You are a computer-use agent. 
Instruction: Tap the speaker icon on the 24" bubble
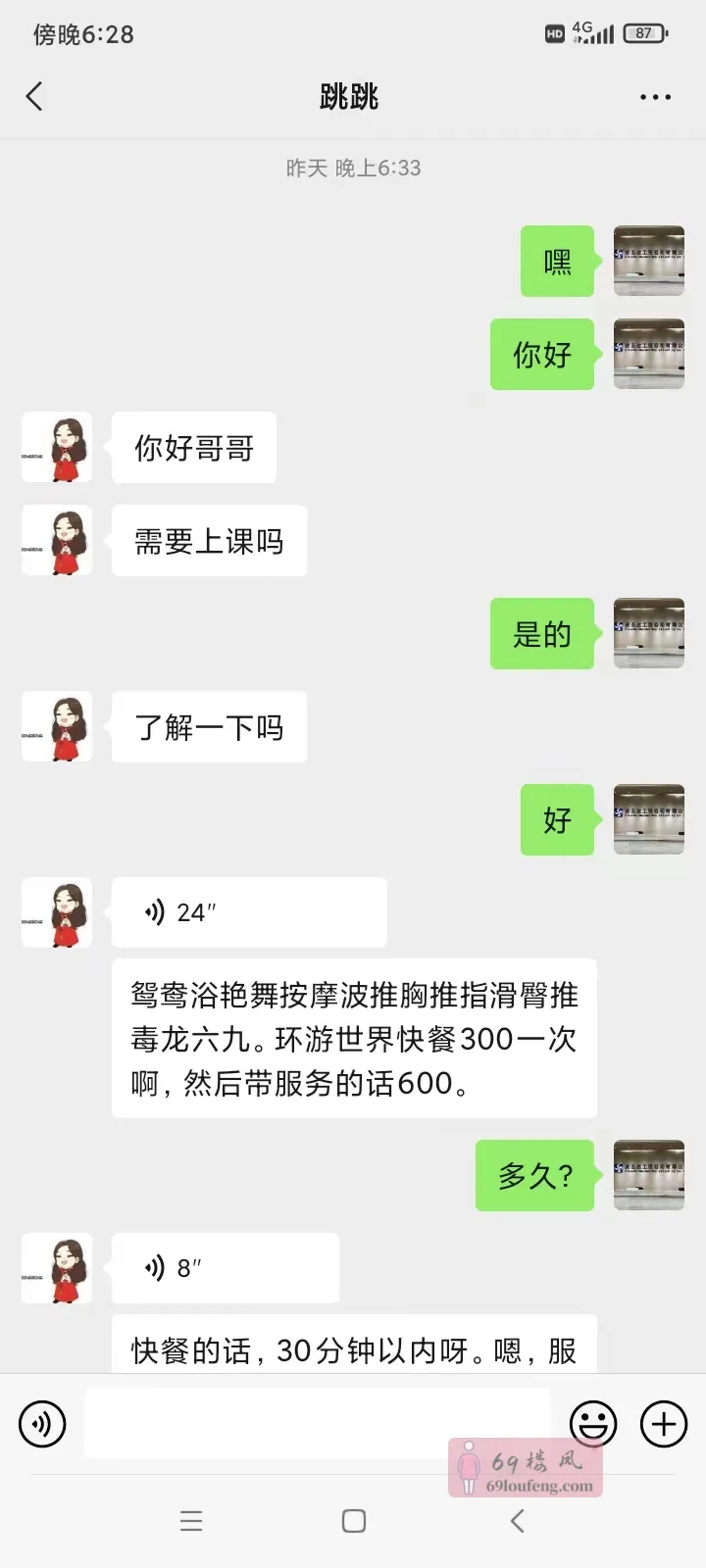coord(153,911)
